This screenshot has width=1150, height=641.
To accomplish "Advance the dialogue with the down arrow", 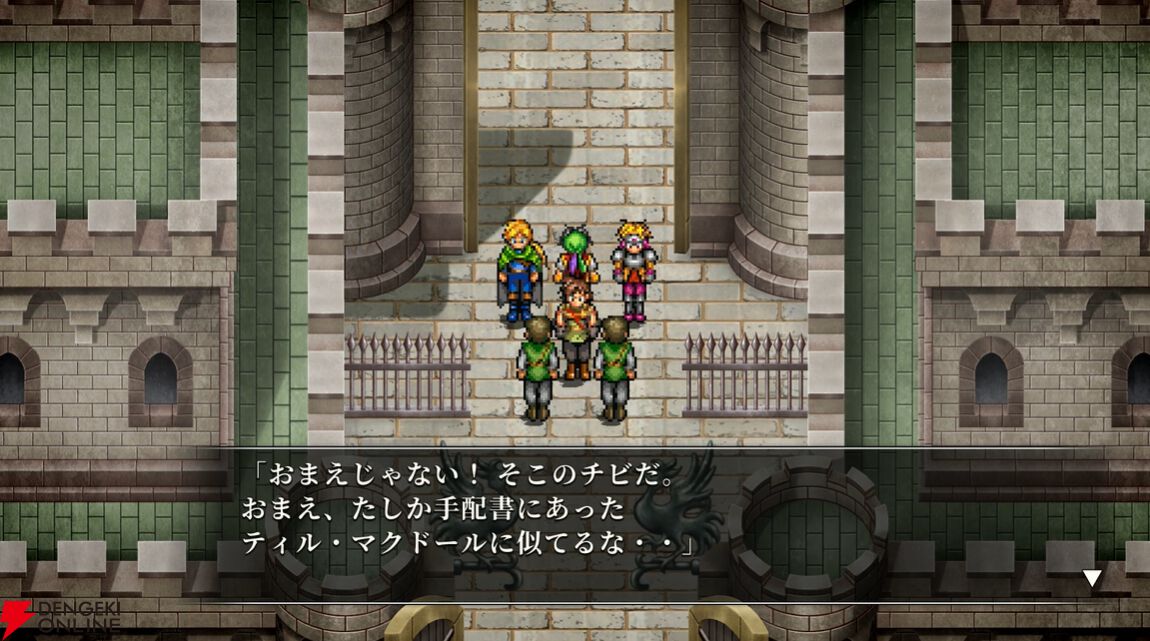I will tap(1092, 578).
